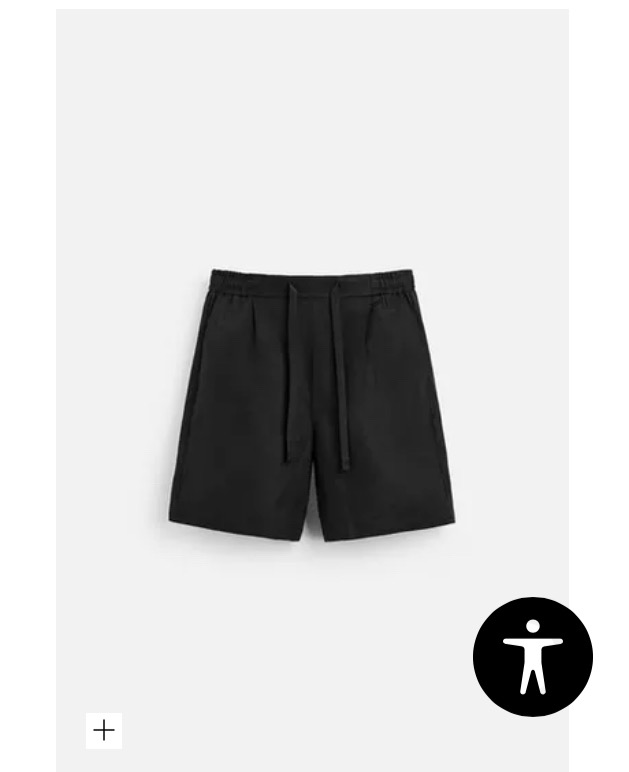Tap the plus icon on the product image

pos(104,730)
